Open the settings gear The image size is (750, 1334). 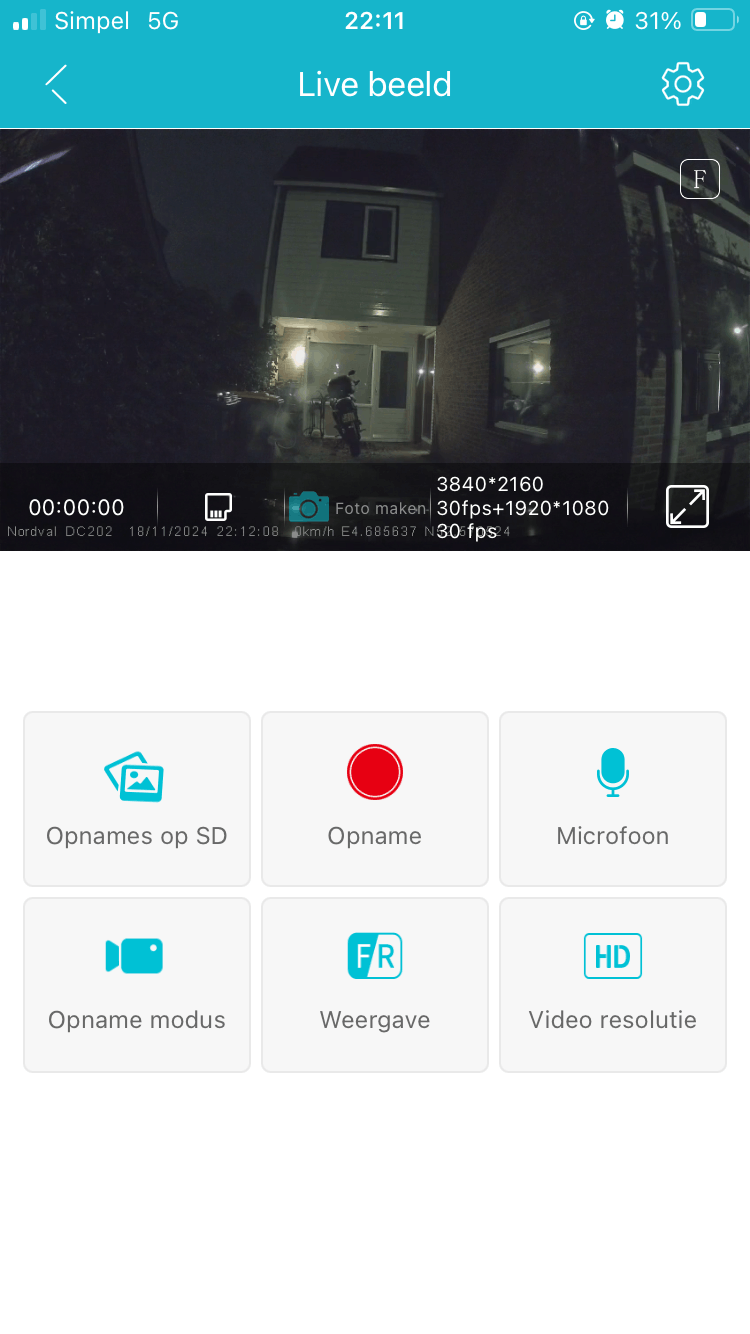point(683,85)
